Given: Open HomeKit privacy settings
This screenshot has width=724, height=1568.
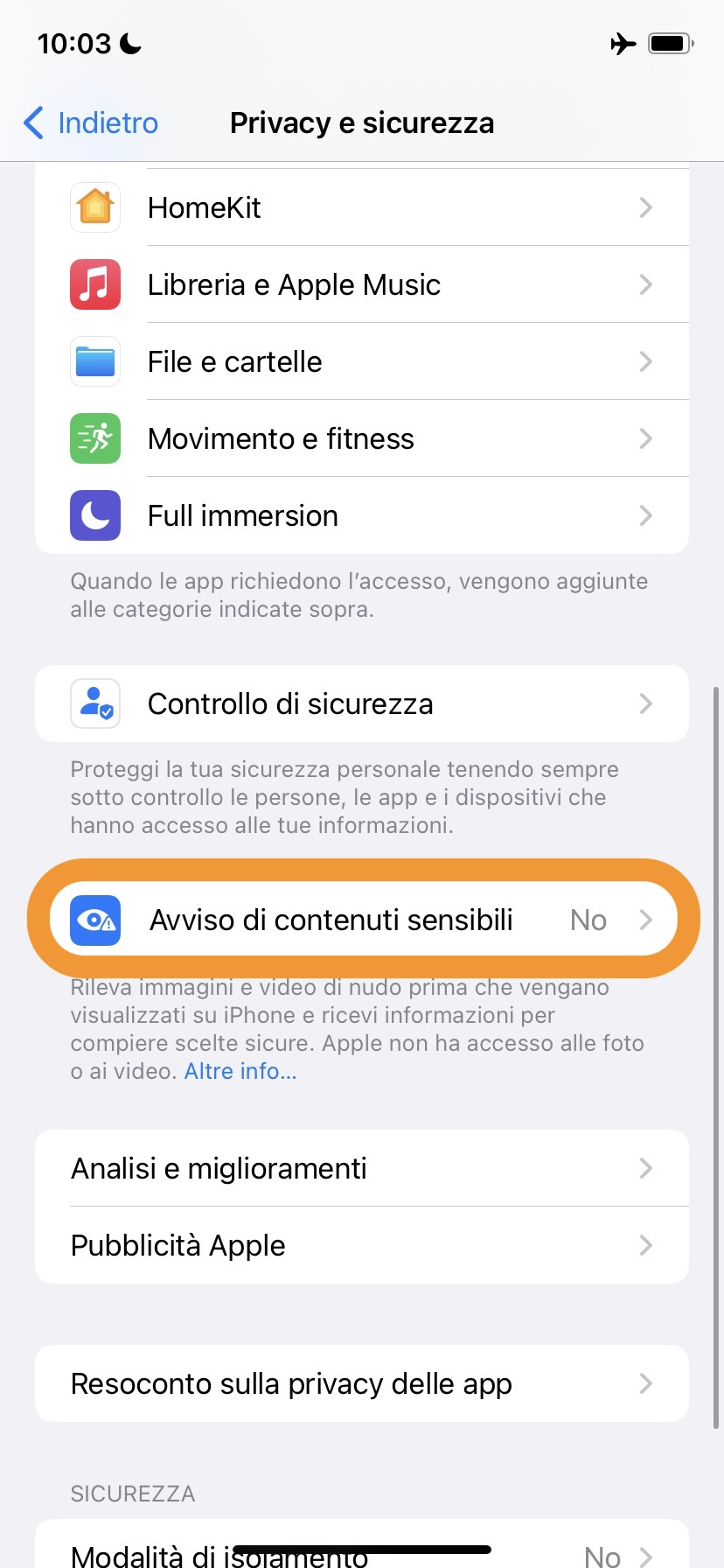Looking at the screenshot, I should tap(362, 208).
